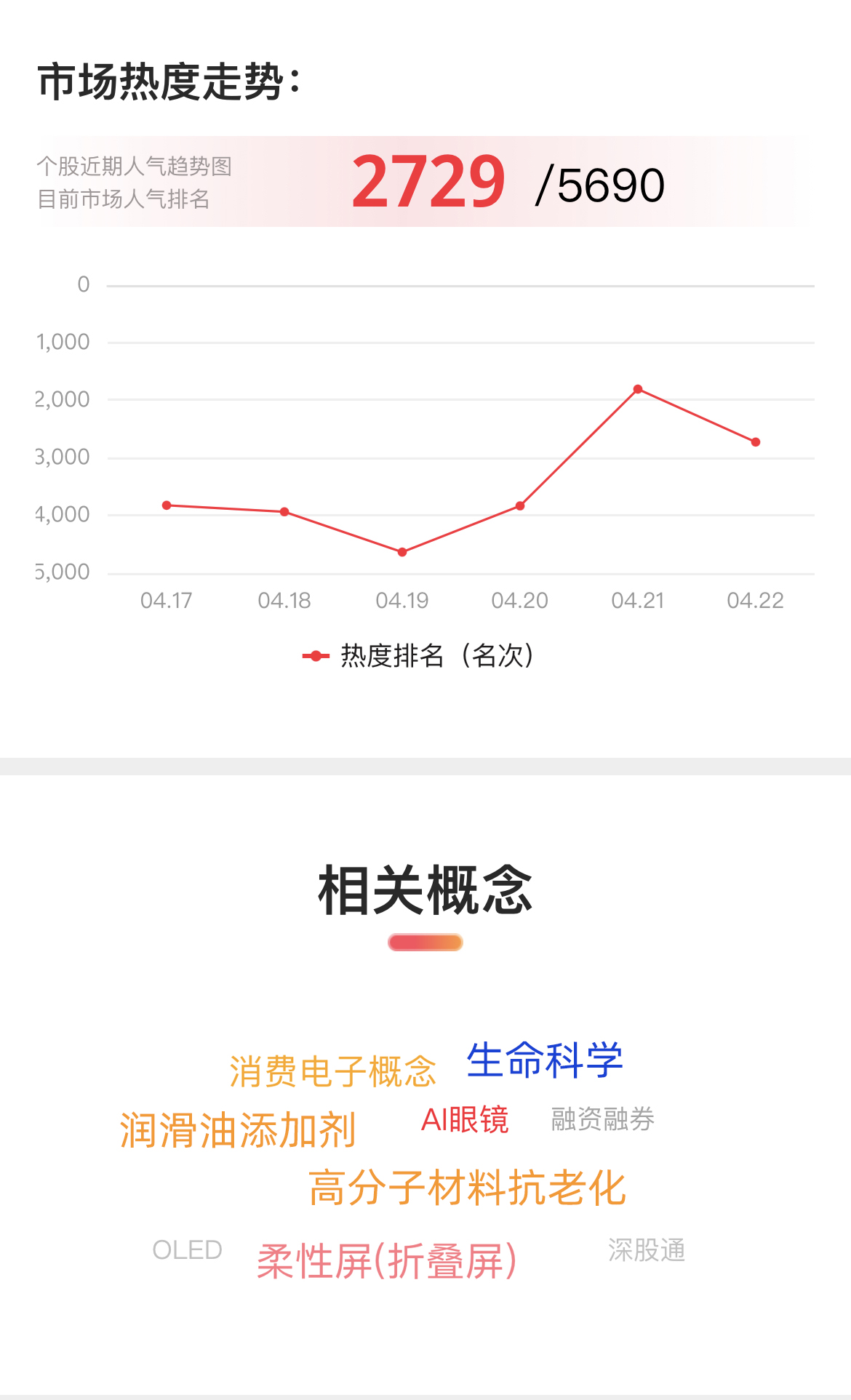View the 深股通 concept tag
The width and height of the screenshot is (851, 1400).
pos(647,1249)
